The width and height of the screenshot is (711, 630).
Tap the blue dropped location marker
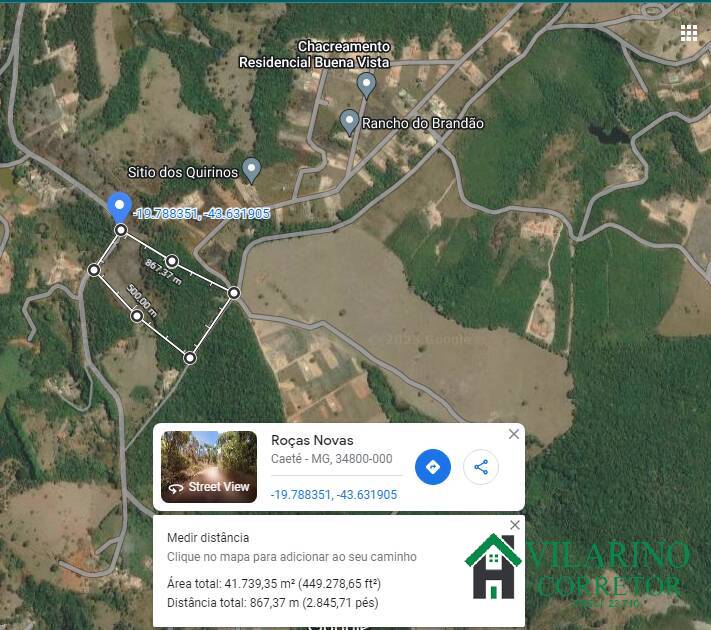point(120,206)
